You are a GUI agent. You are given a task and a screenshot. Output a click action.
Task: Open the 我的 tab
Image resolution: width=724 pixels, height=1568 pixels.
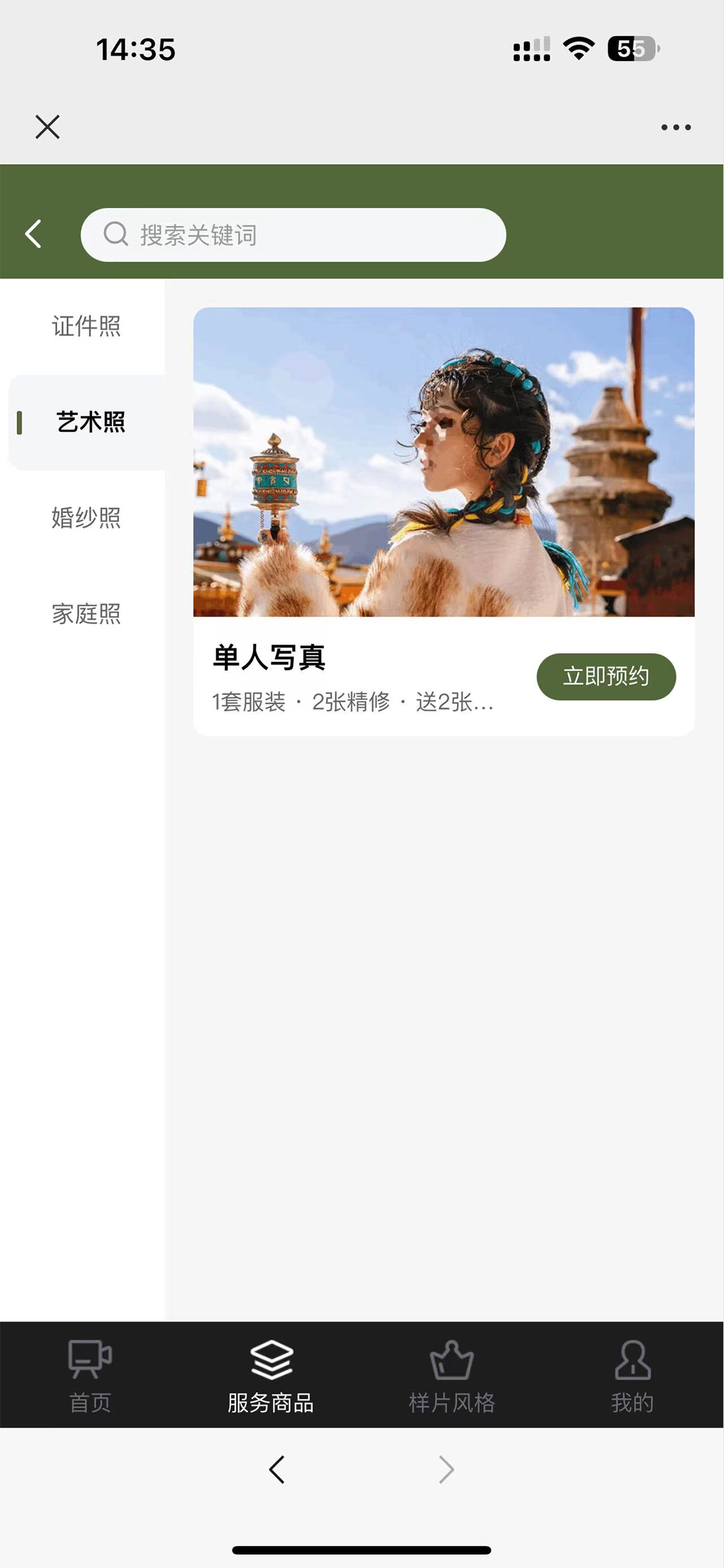(632, 1376)
